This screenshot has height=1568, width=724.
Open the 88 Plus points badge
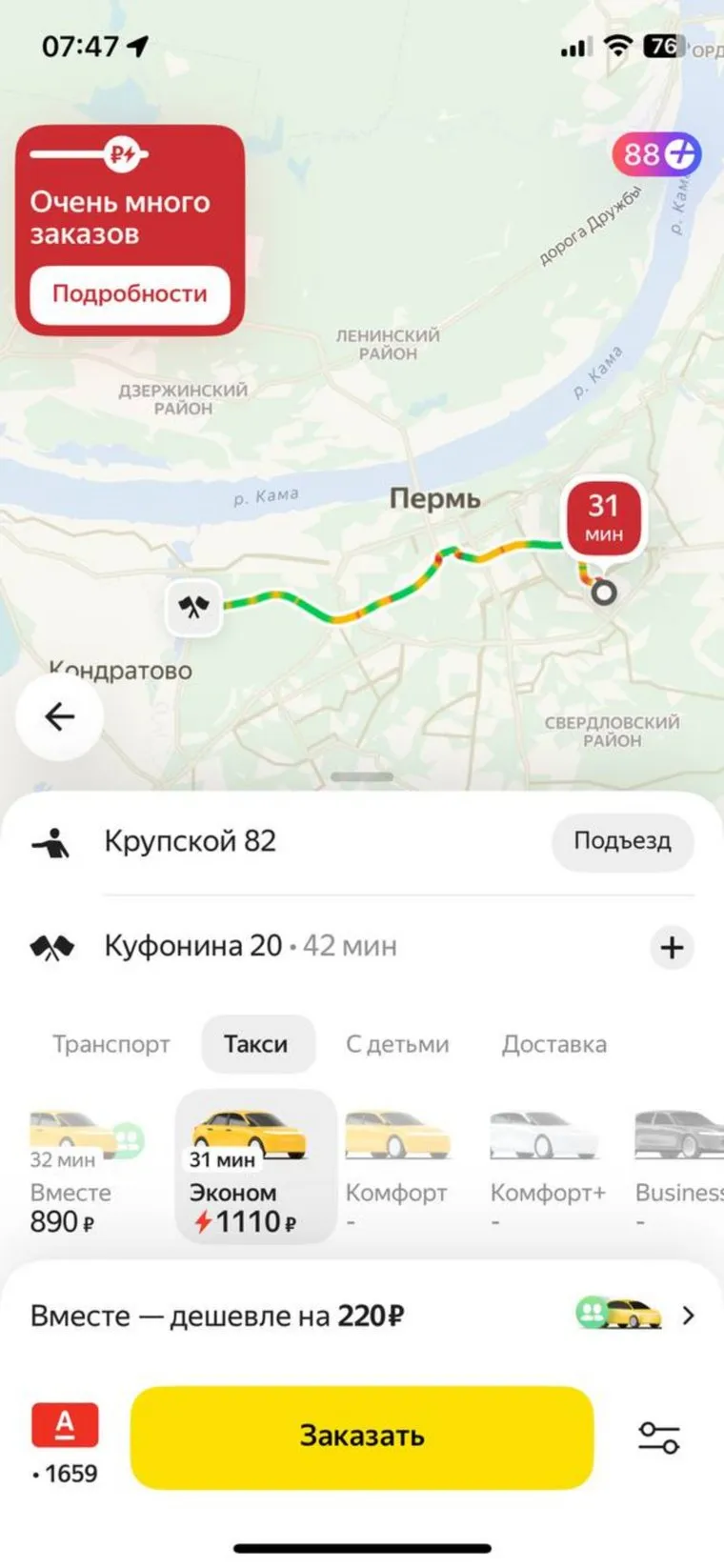pyautogui.click(x=656, y=153)
